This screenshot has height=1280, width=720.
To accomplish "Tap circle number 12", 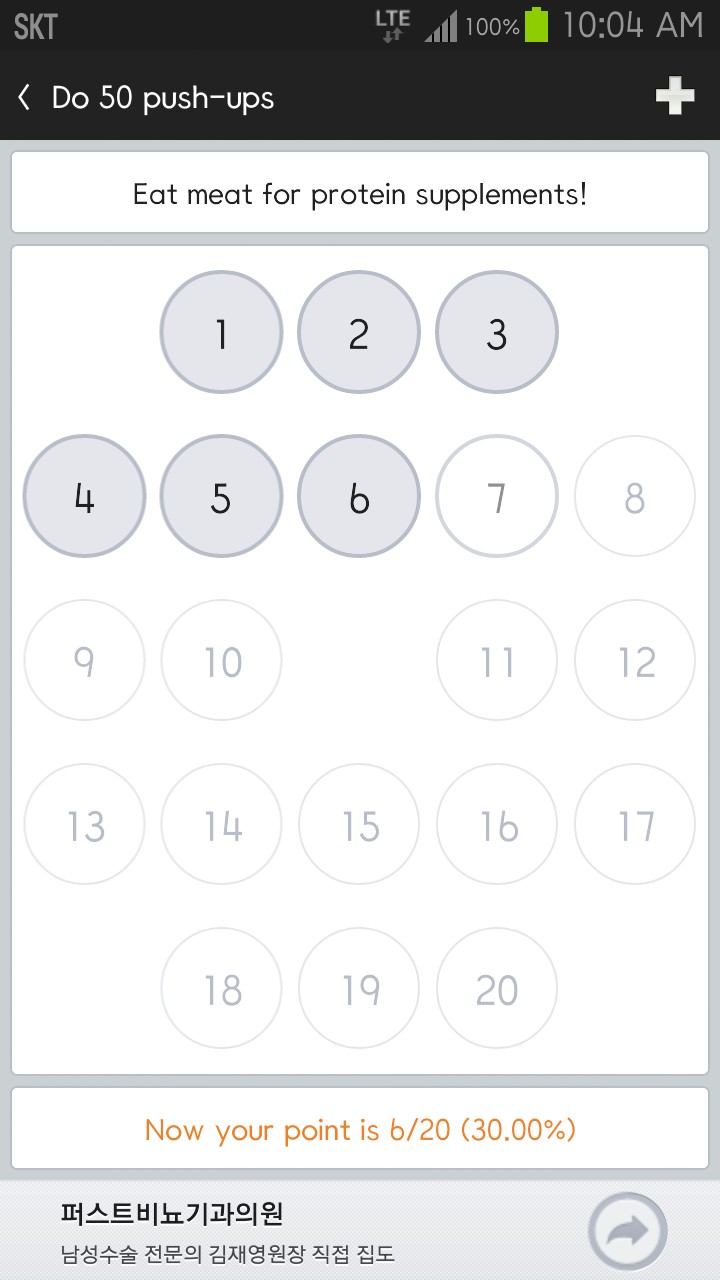I will pyautogui.click(x=635, y=661).
